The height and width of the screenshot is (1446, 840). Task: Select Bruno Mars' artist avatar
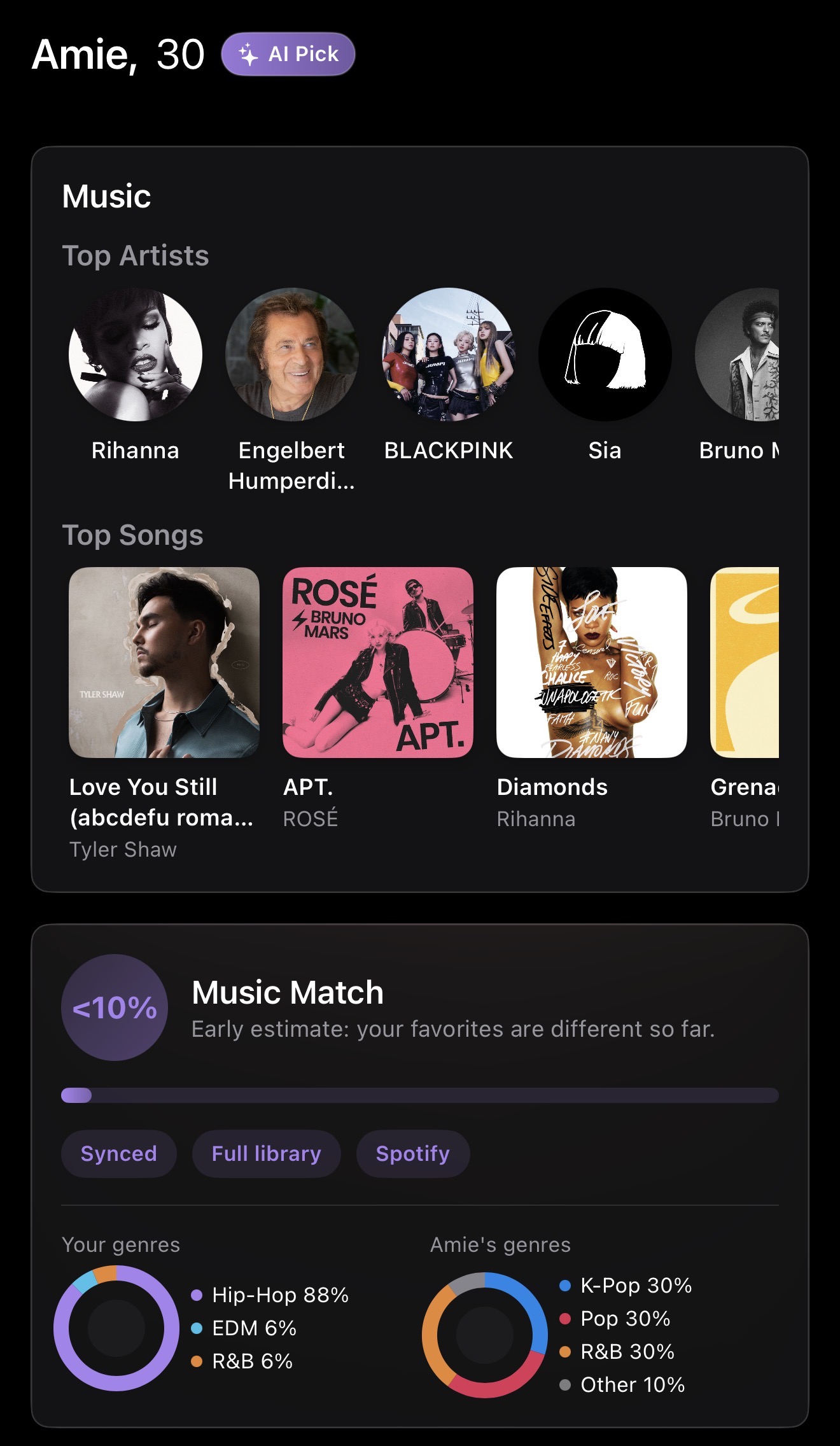[751, 356]
